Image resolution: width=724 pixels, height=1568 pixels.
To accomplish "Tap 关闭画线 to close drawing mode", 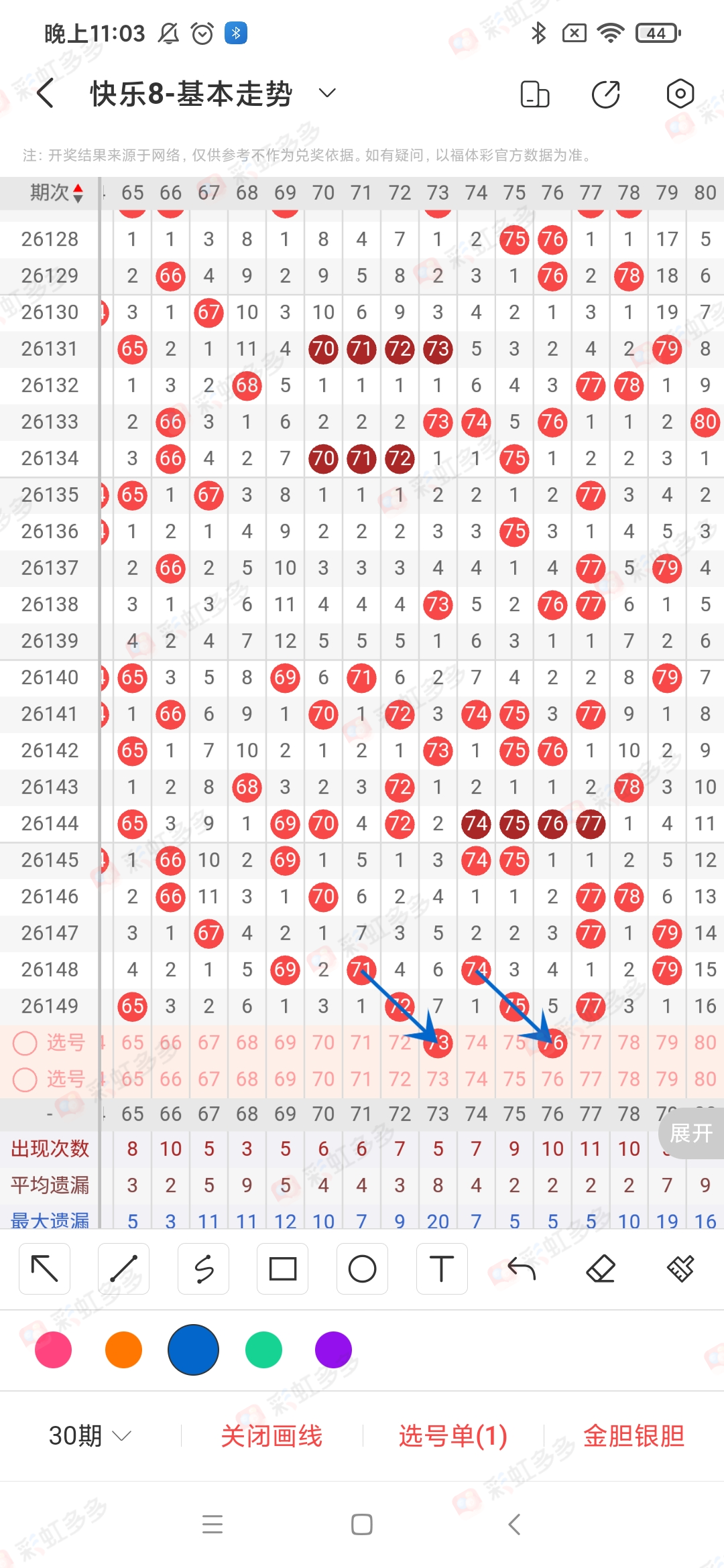I will (x=271, y=1435).
